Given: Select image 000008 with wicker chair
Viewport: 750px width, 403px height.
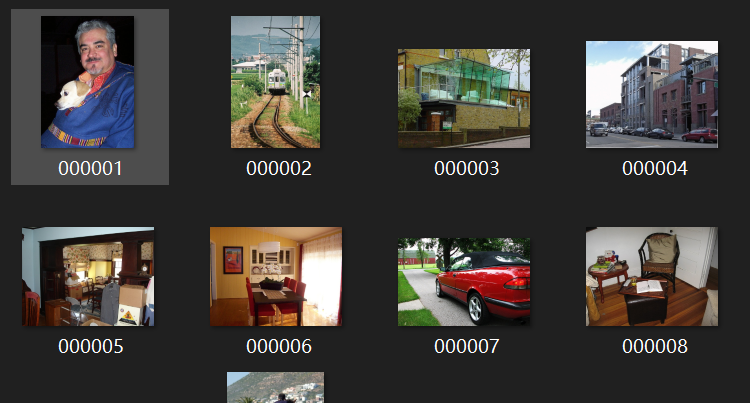Looking at the screenshot, I should [651, 276].
